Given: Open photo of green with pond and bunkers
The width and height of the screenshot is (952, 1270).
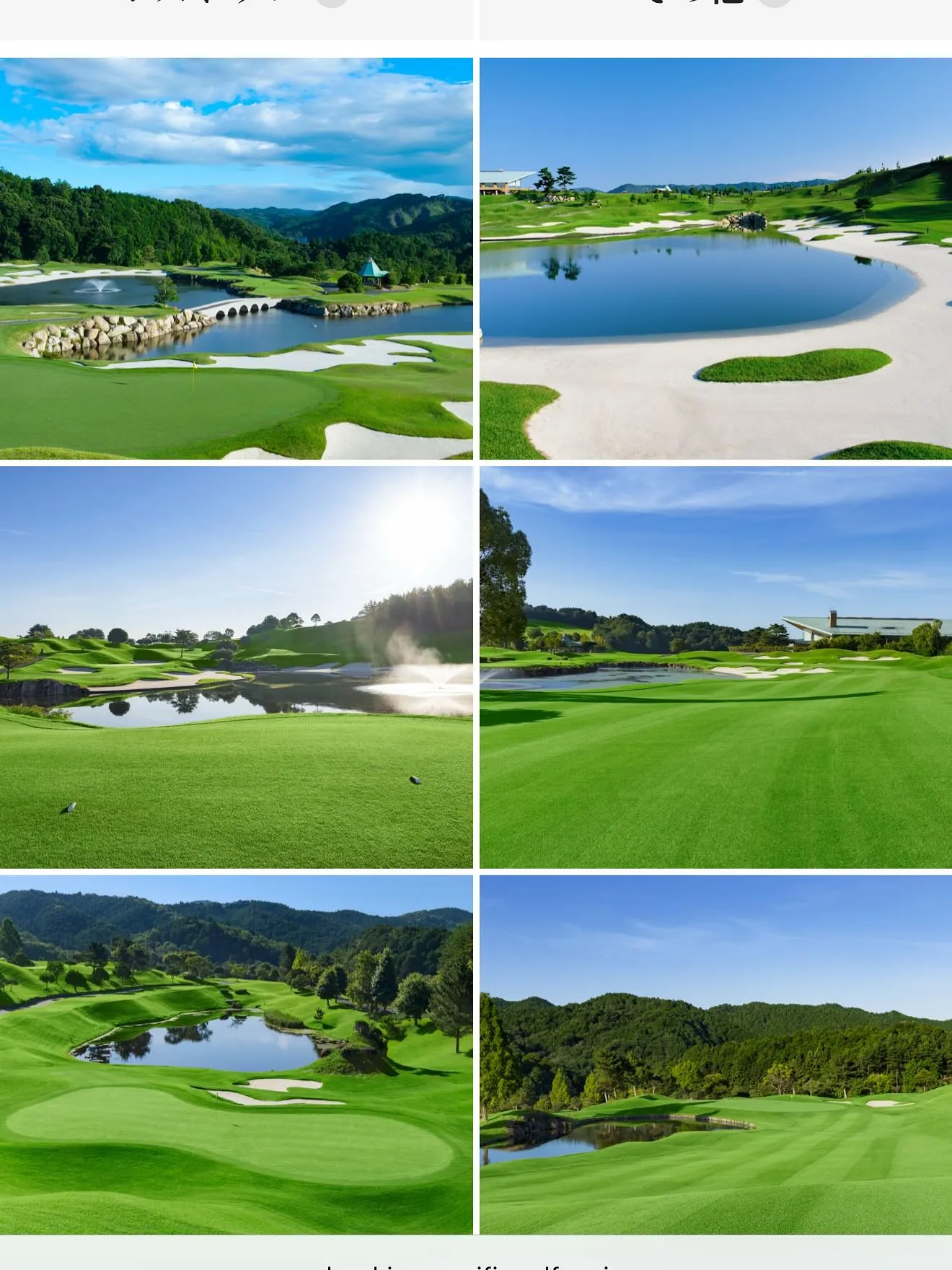Looking at the screenshot, I should [x=236, y=1054].
